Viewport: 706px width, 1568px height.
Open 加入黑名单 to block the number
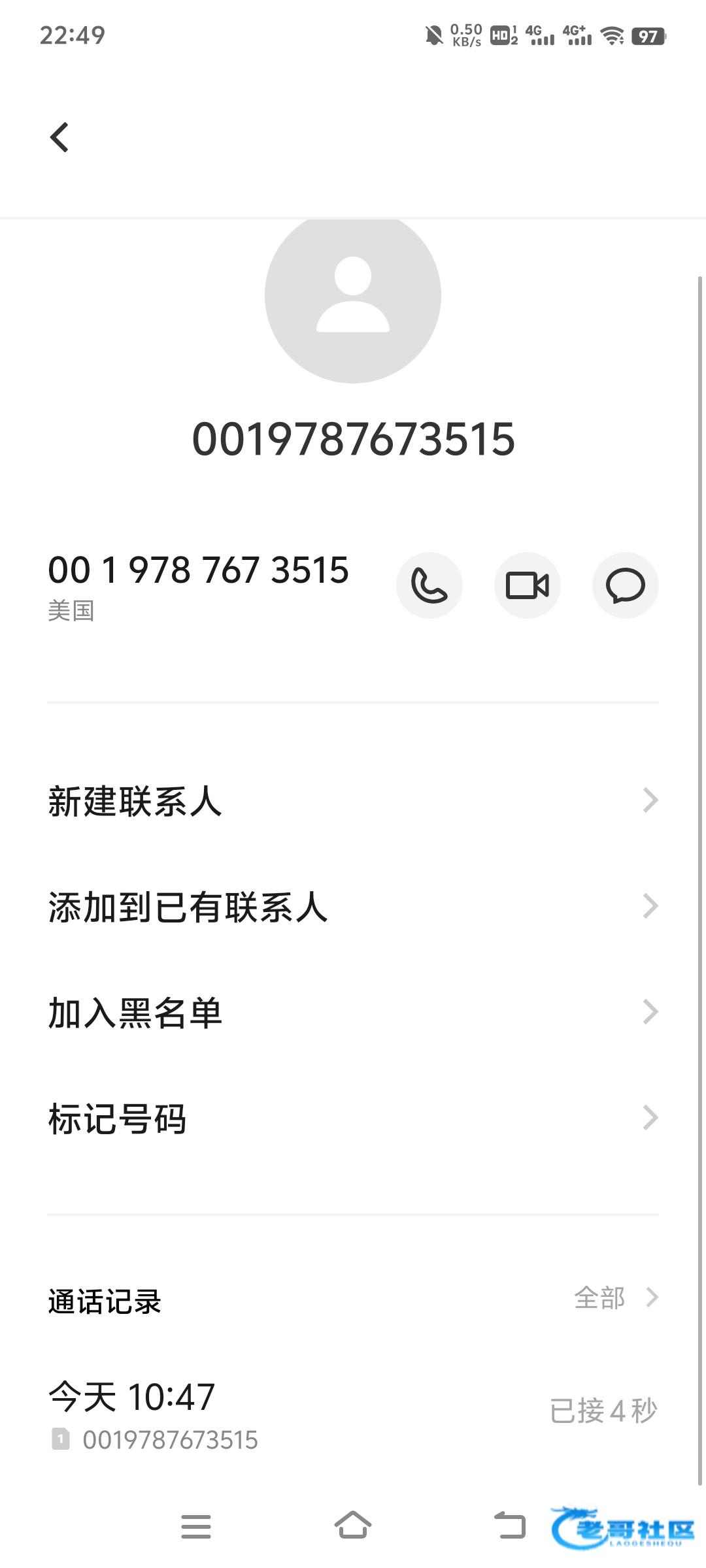(x=353, y=1013)
